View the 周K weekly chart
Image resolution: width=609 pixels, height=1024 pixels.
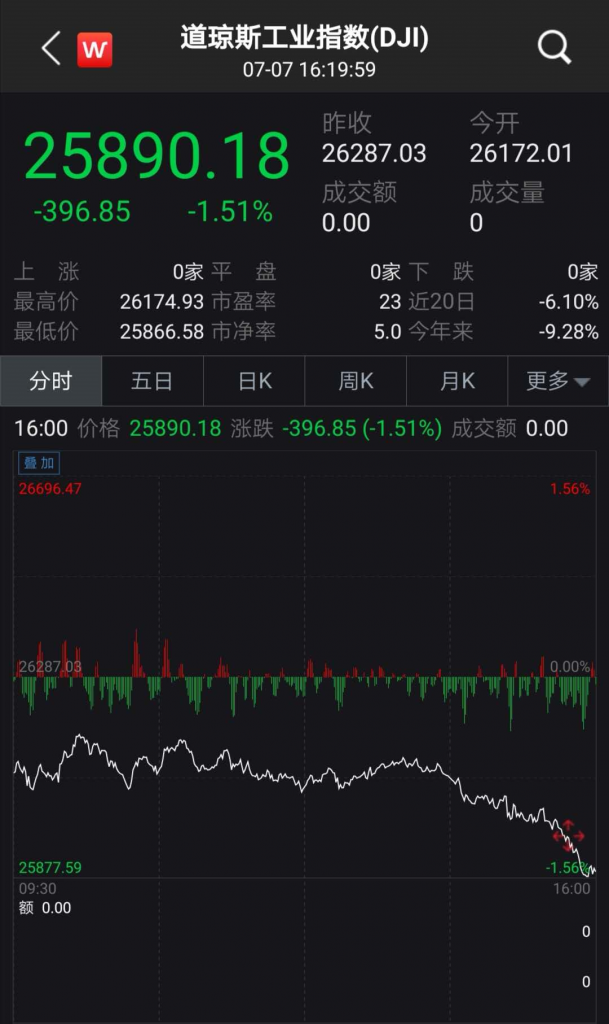(x=355, y=381)
